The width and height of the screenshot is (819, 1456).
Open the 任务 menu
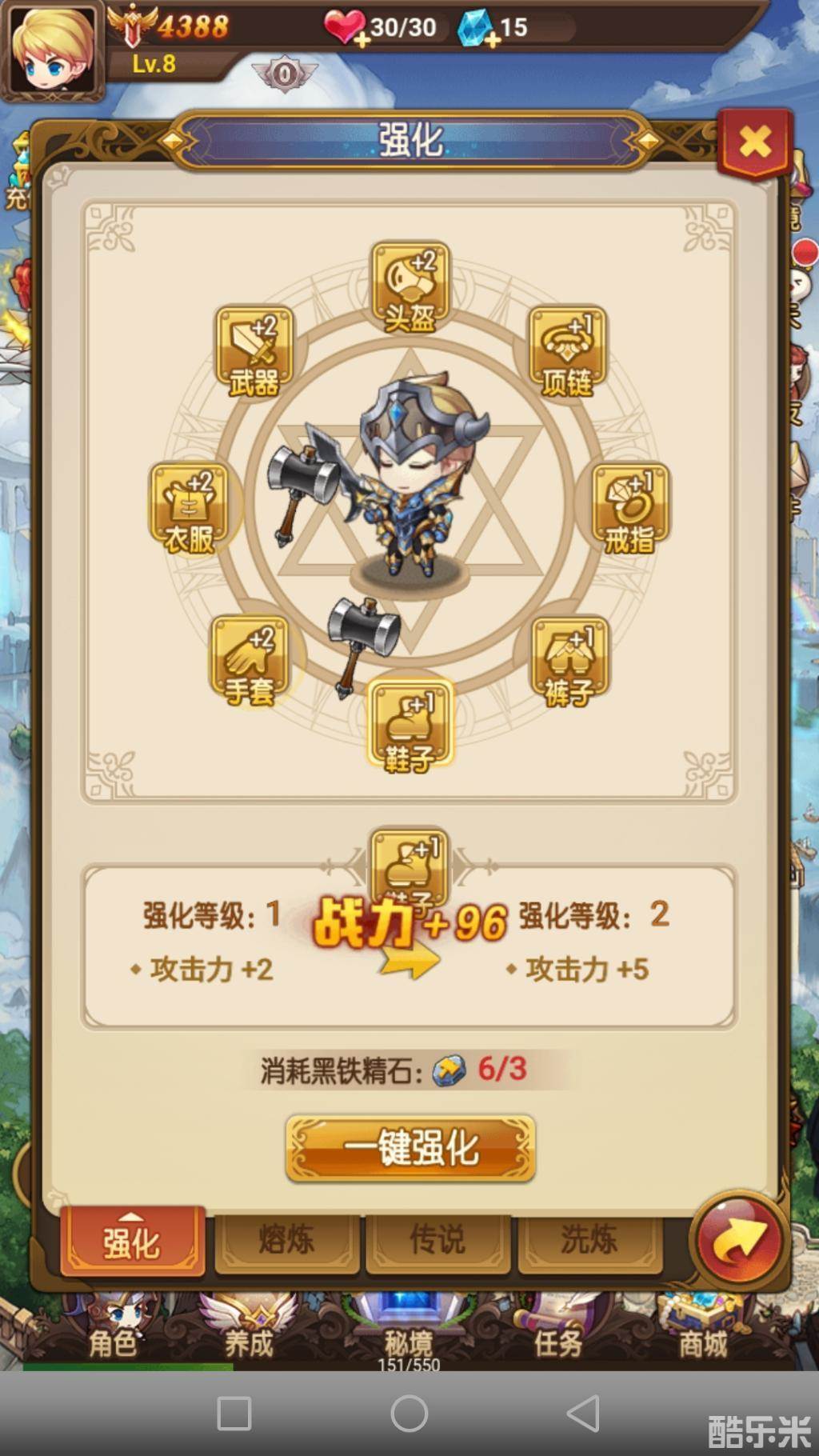tap(557, 1332)
